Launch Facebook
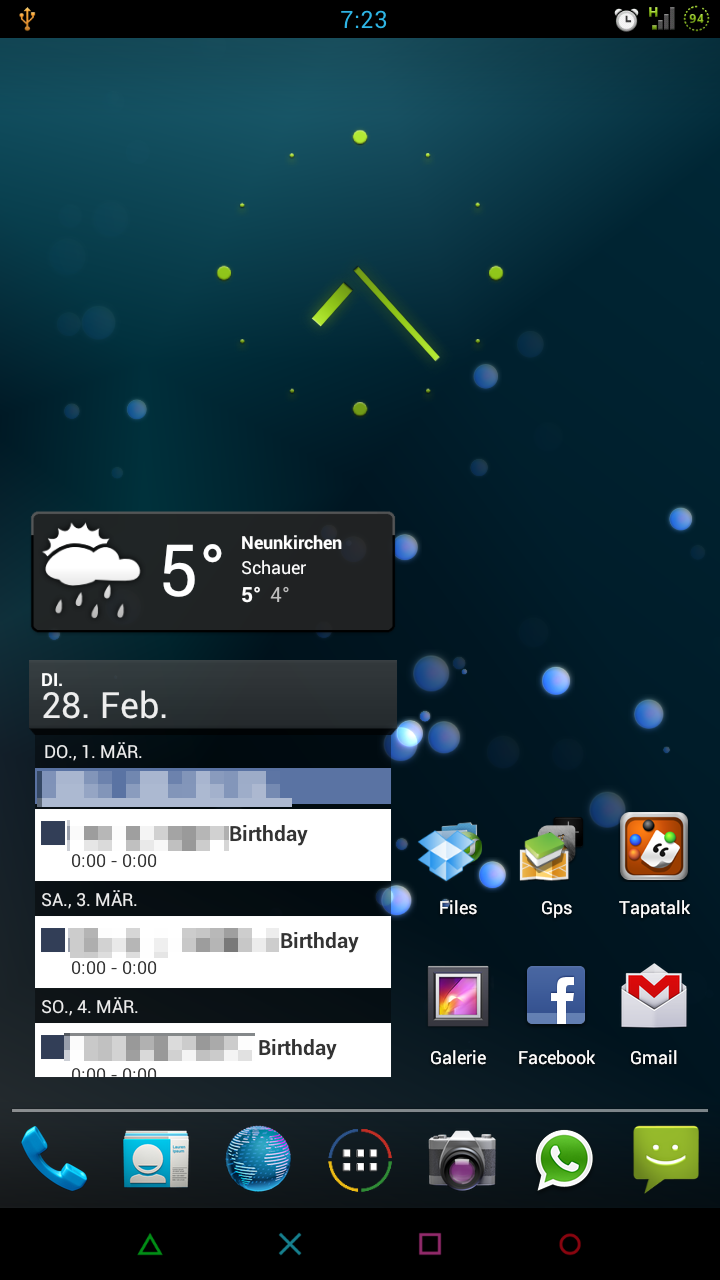 (556, 1015)
